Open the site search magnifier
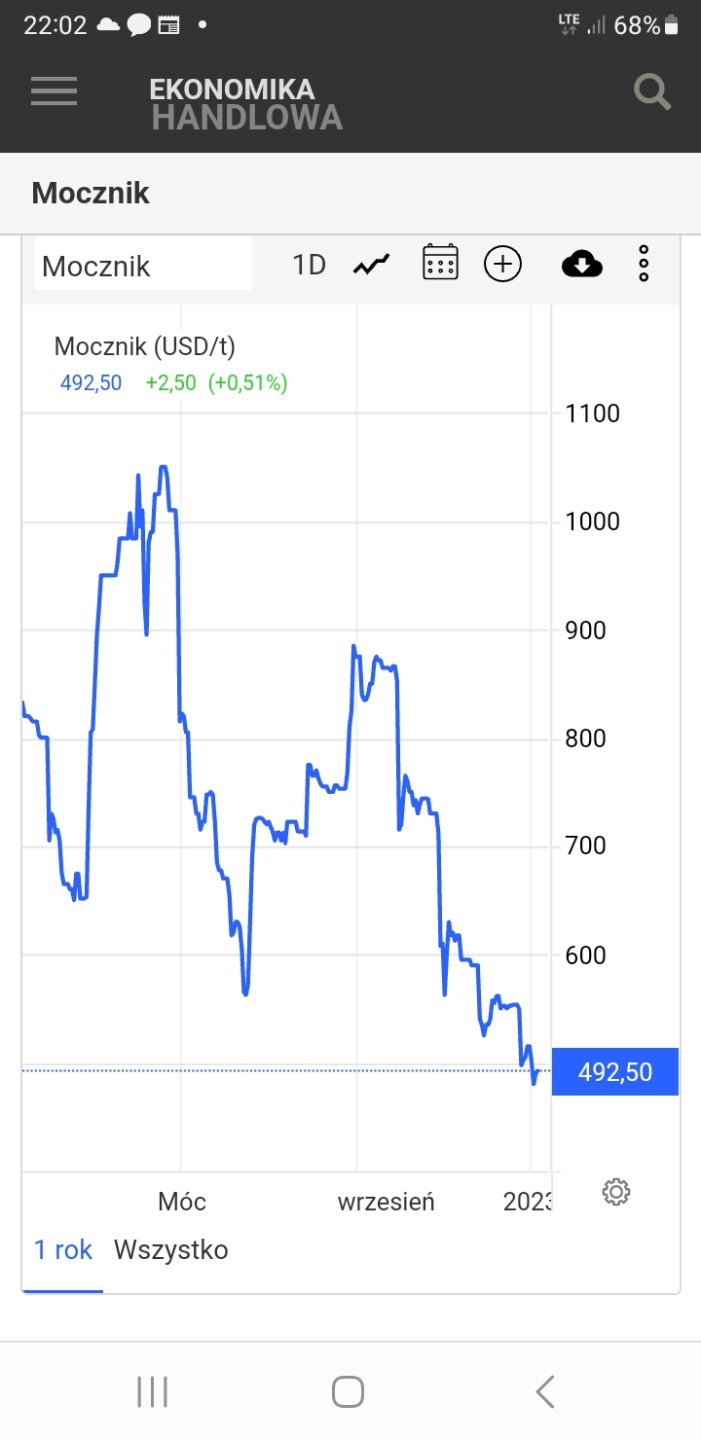 tap(652, 92)
